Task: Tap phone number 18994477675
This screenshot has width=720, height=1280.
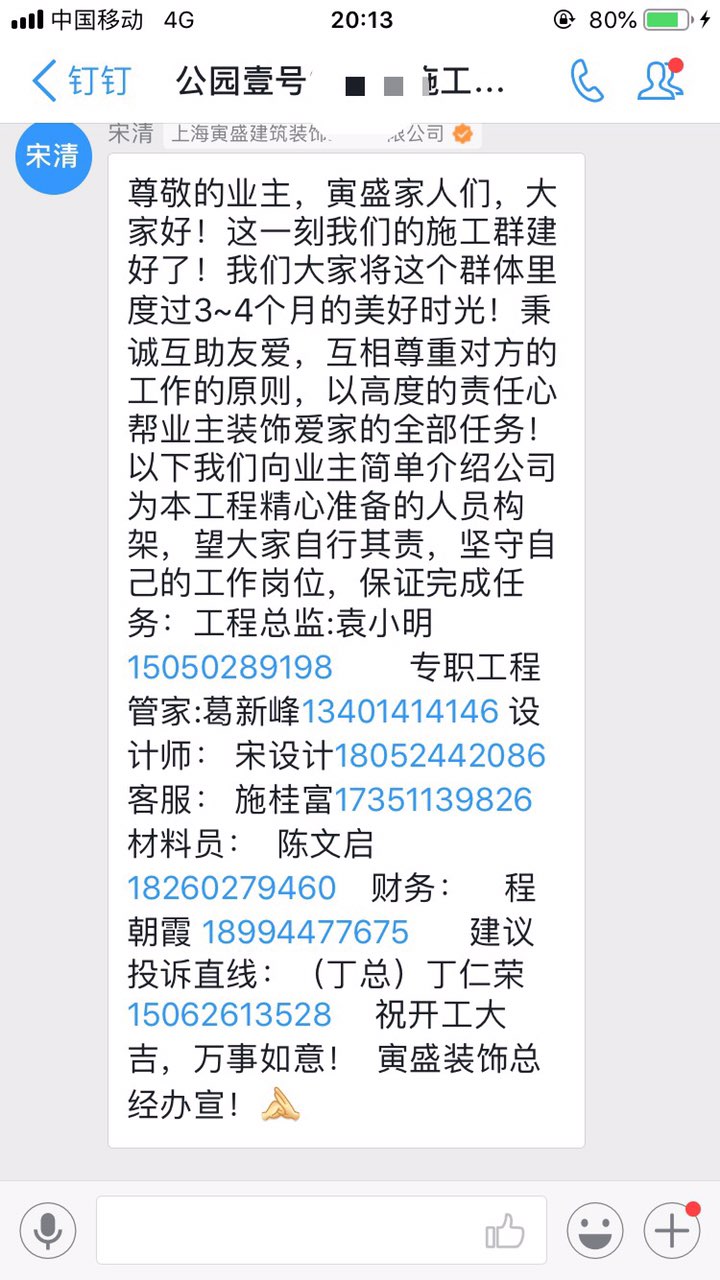Action: [305, 932]
